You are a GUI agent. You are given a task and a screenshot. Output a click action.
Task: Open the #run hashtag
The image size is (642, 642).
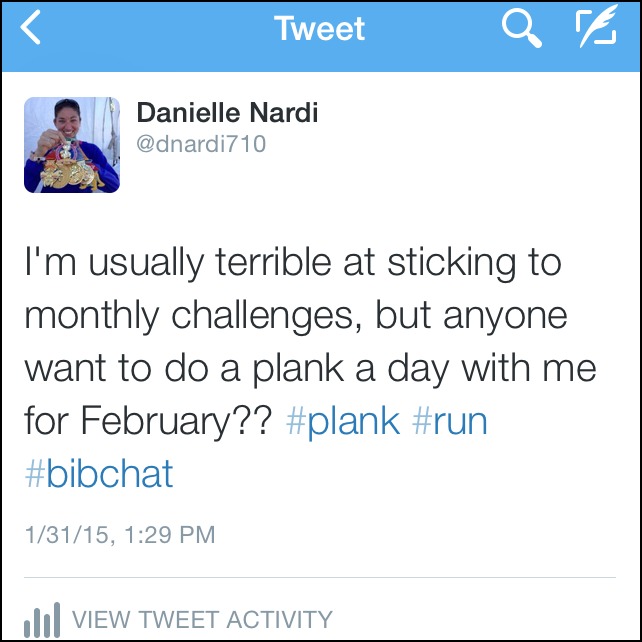pos(449,421)
